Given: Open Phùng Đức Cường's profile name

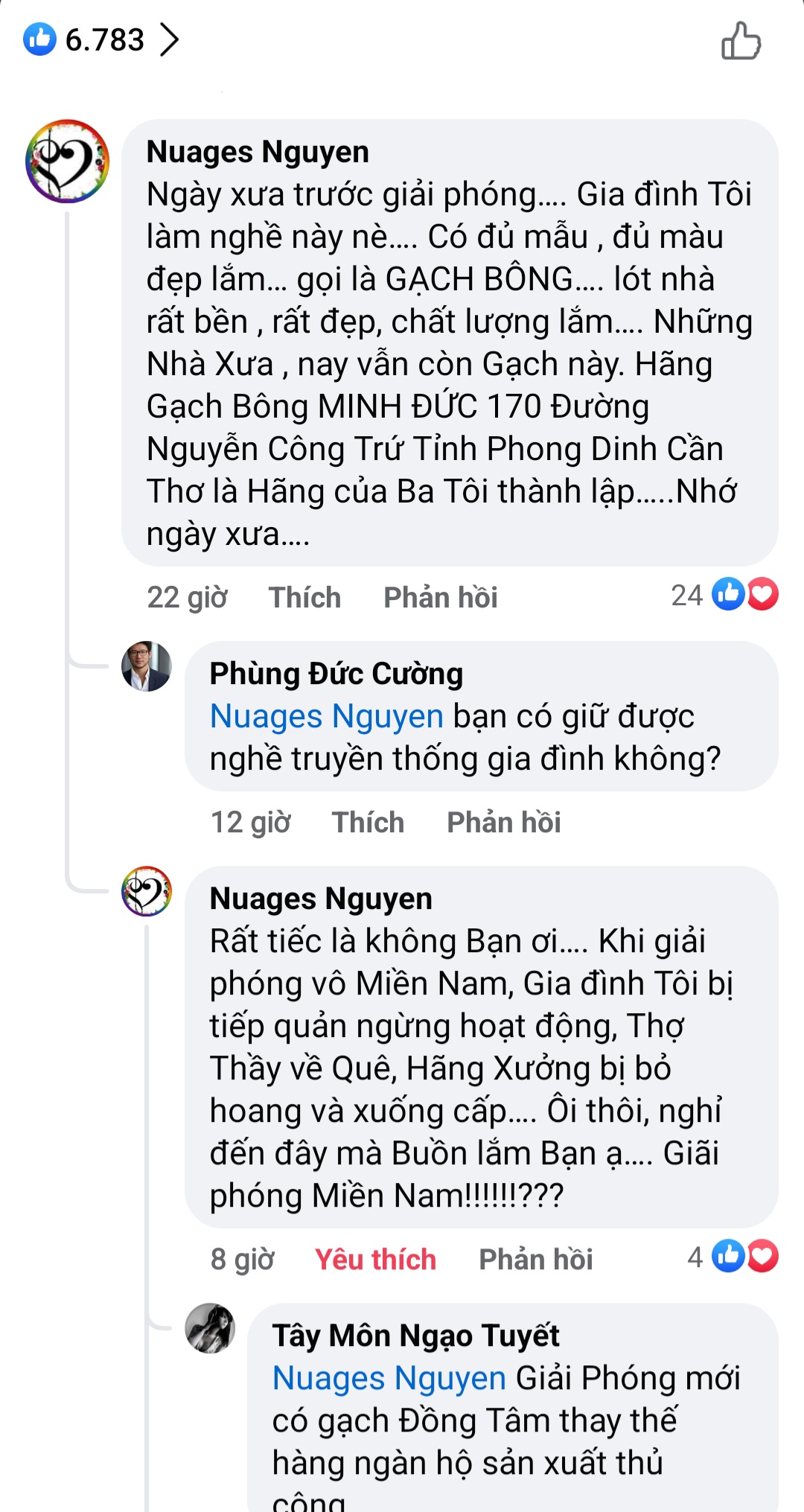Looking at the screenshot, I should (x=336, y=674).
